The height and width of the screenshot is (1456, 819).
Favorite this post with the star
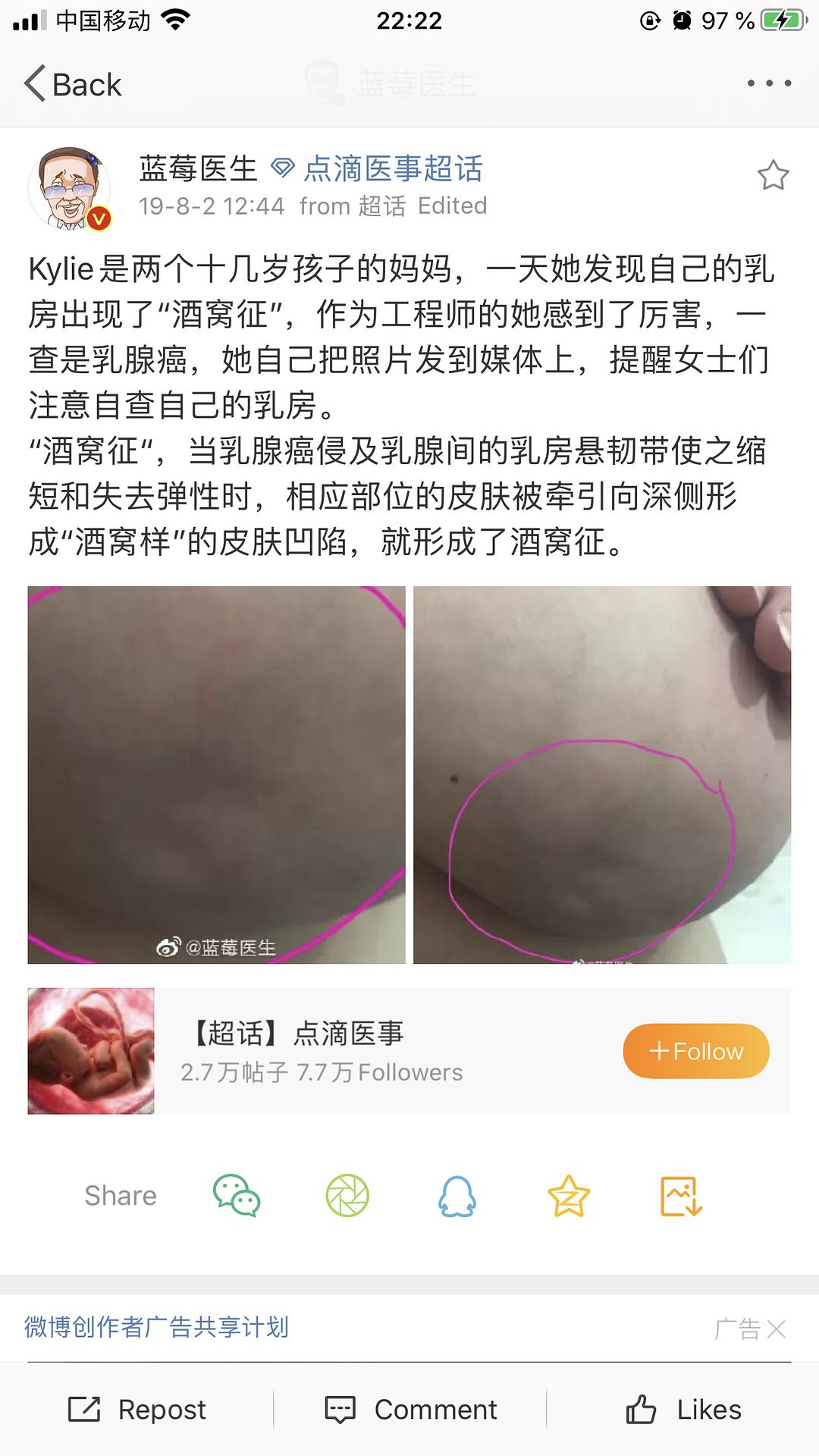tap(773, 176)
